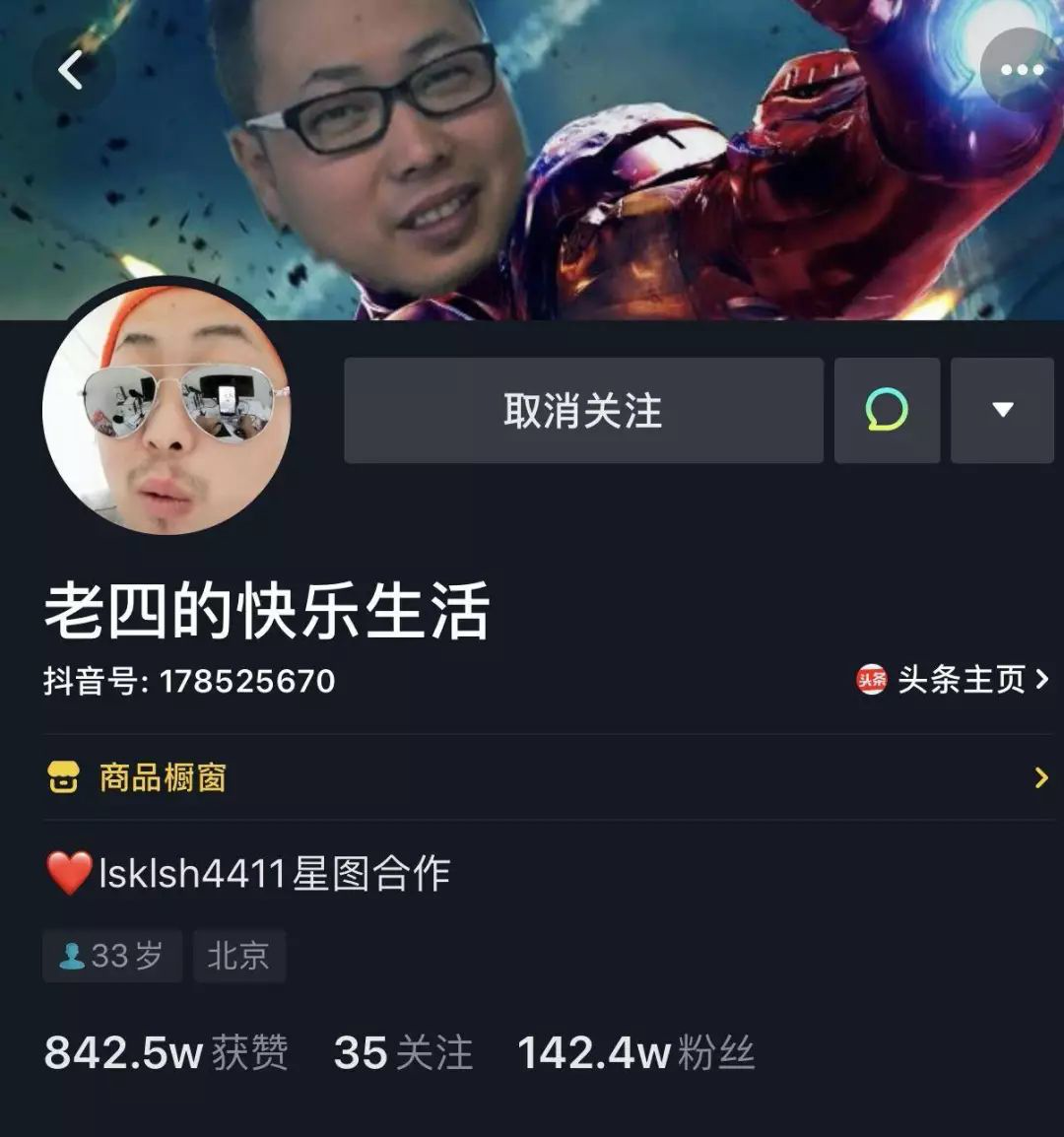Open the 商品橱窗 product showcase
This screenshot has height=1137, width=1064.
coord(163,777)
